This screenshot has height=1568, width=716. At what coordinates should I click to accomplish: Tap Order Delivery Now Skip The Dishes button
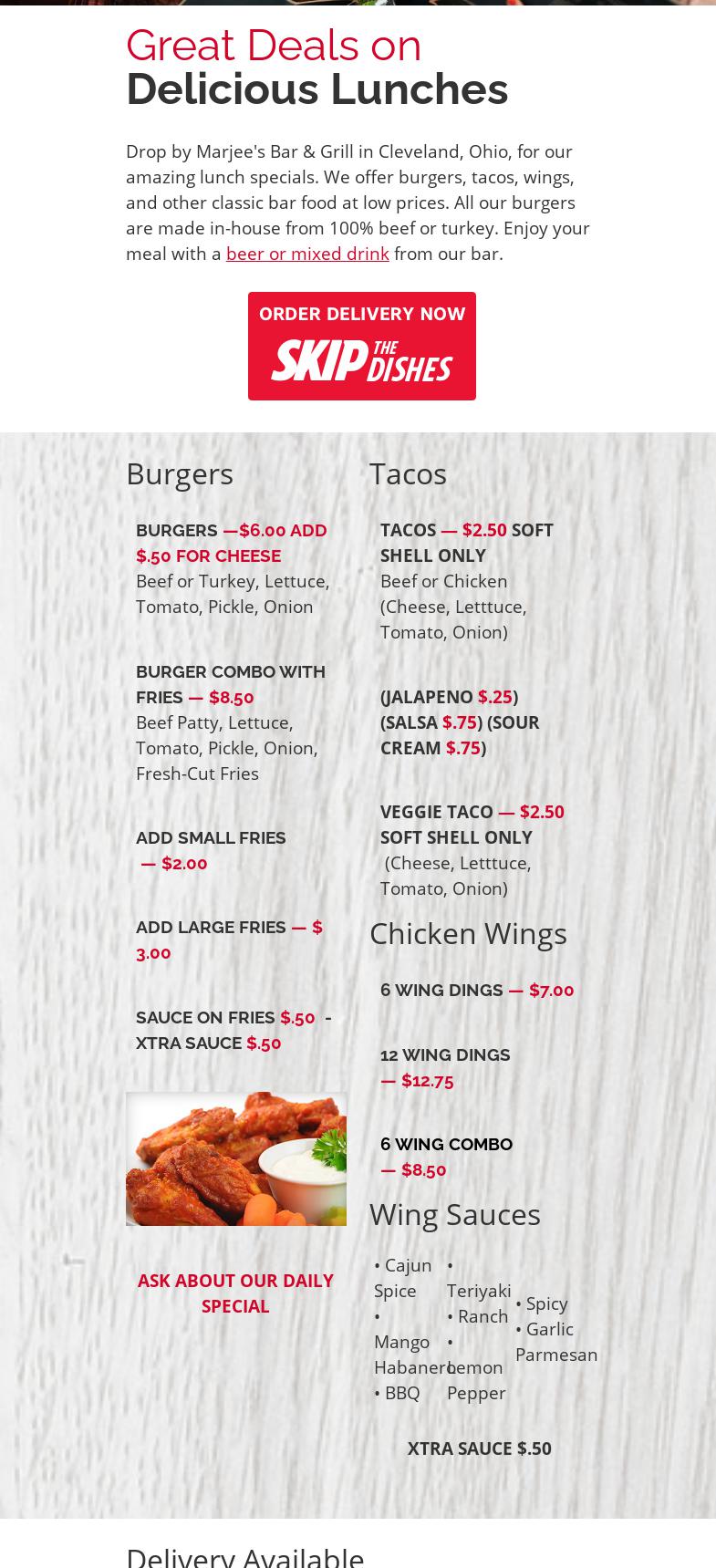362,346
